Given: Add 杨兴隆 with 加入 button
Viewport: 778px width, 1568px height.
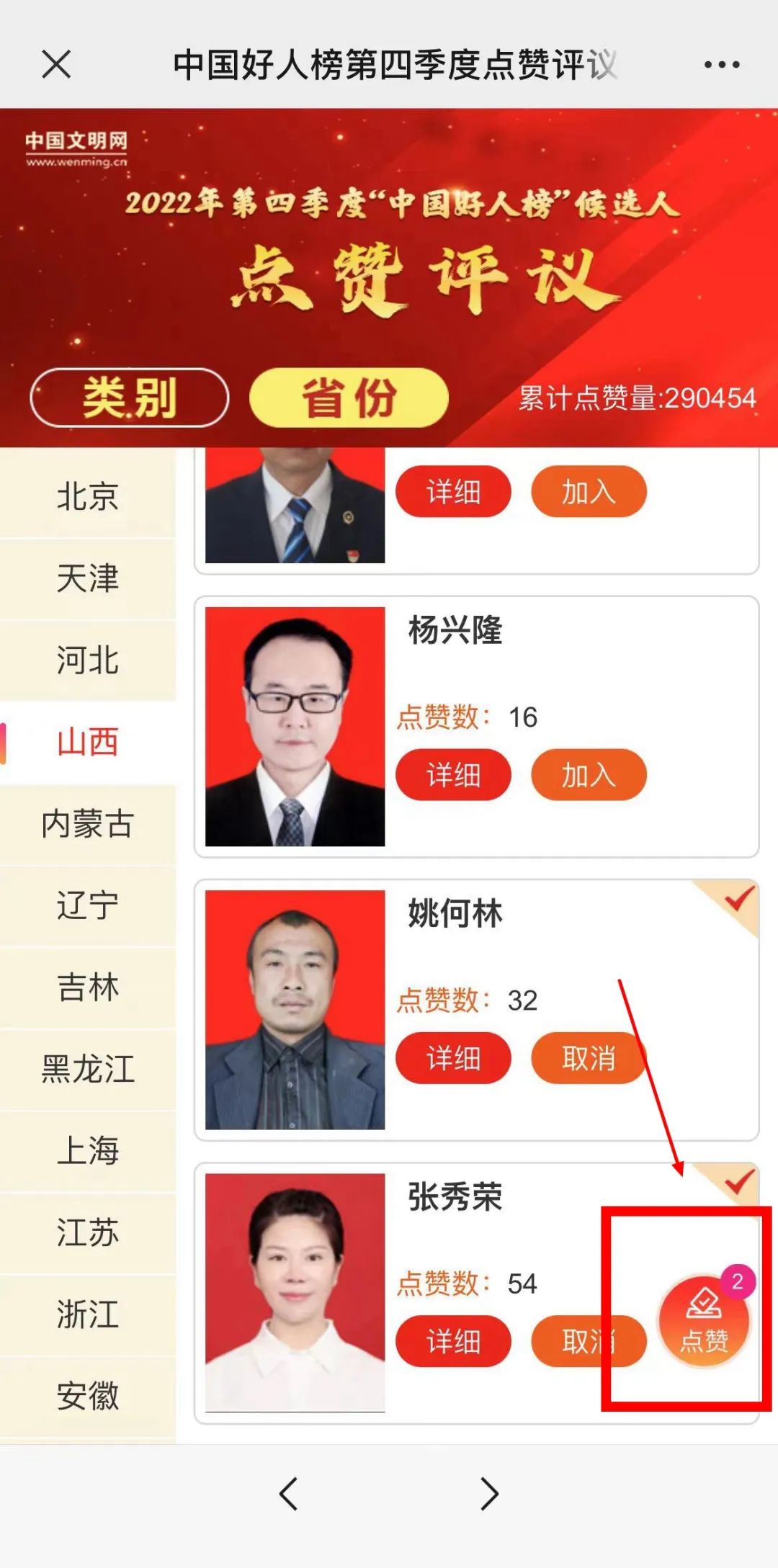Looking at the screenshot, I should point(589,775).
